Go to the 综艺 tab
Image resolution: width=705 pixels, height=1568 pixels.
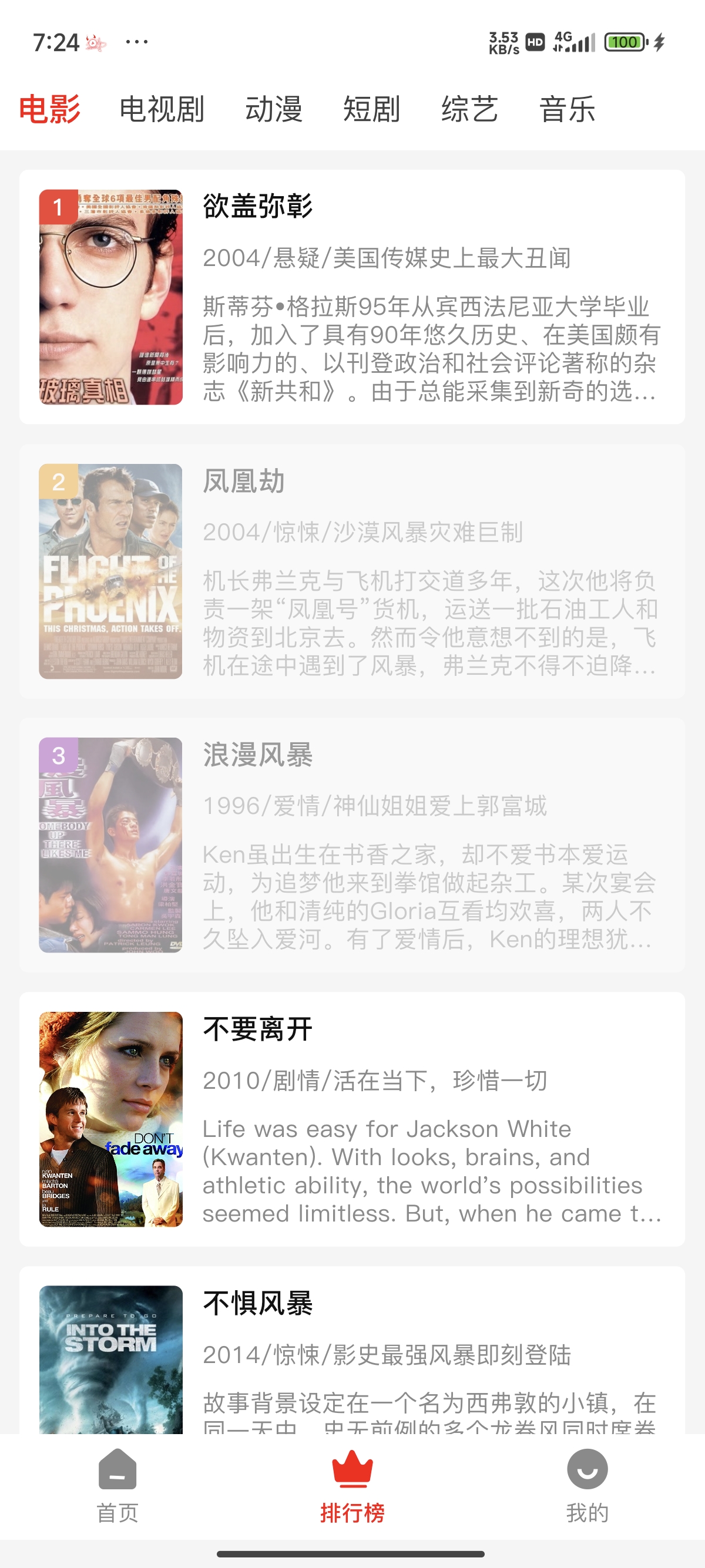[x=469, y=110]
